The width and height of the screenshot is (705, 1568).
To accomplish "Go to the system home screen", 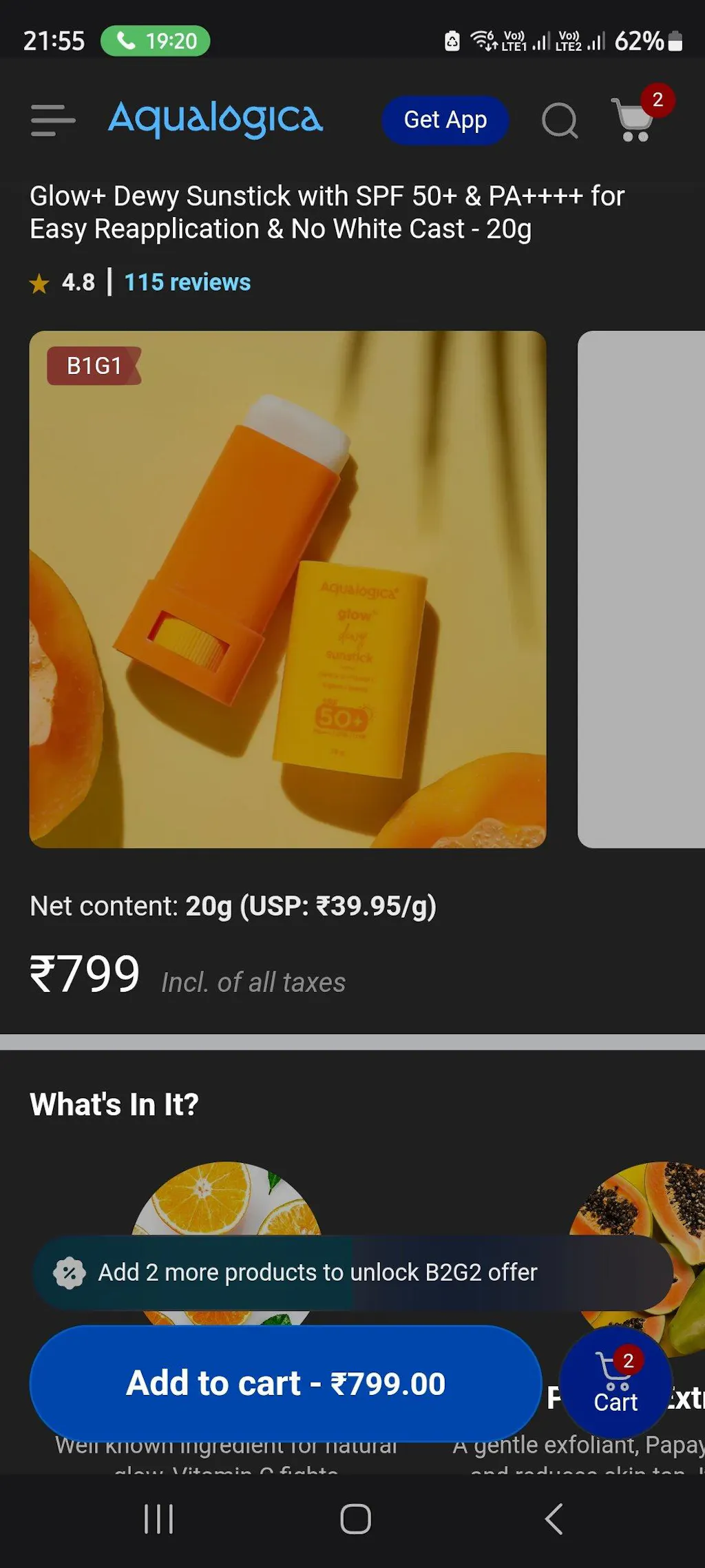I will tap(355, 1519).
